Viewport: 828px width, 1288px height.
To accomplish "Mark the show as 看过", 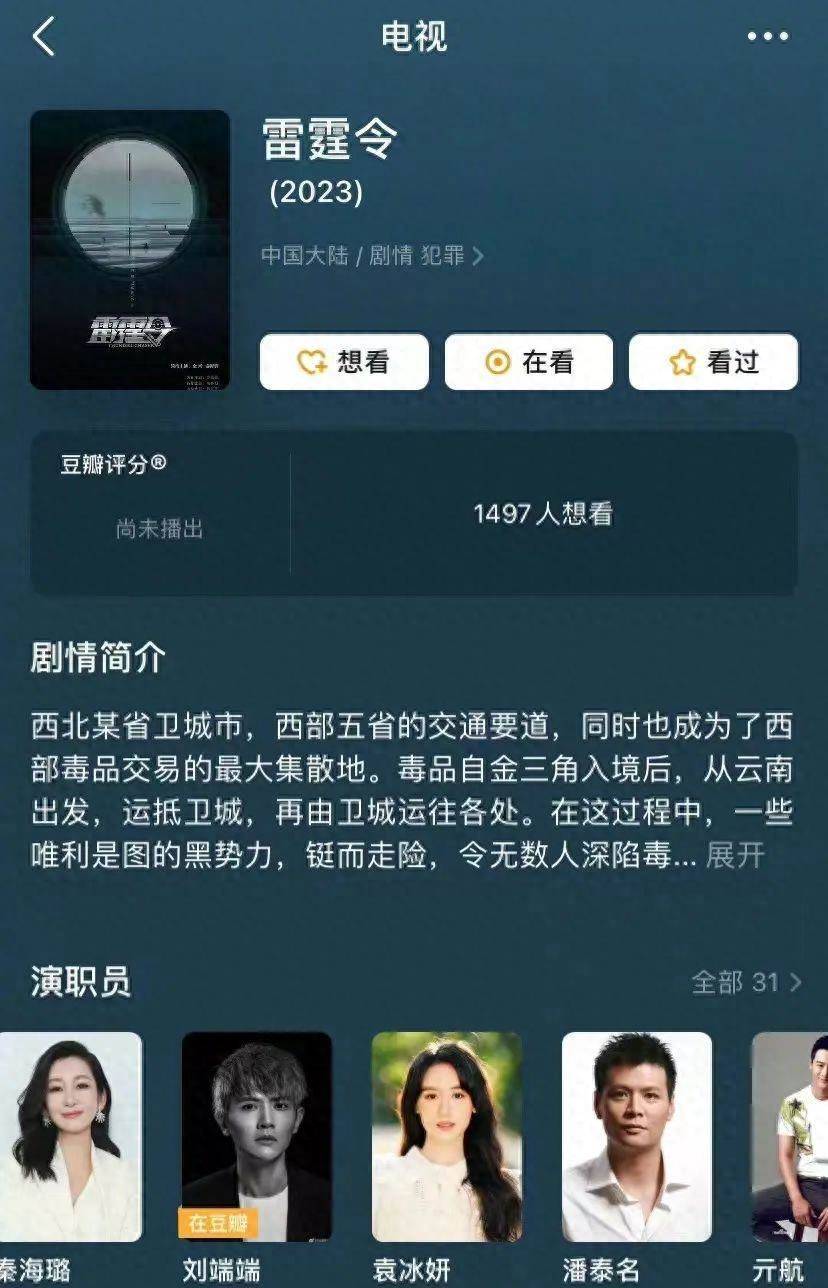I will pyautogui.click(x=713, y=362).
